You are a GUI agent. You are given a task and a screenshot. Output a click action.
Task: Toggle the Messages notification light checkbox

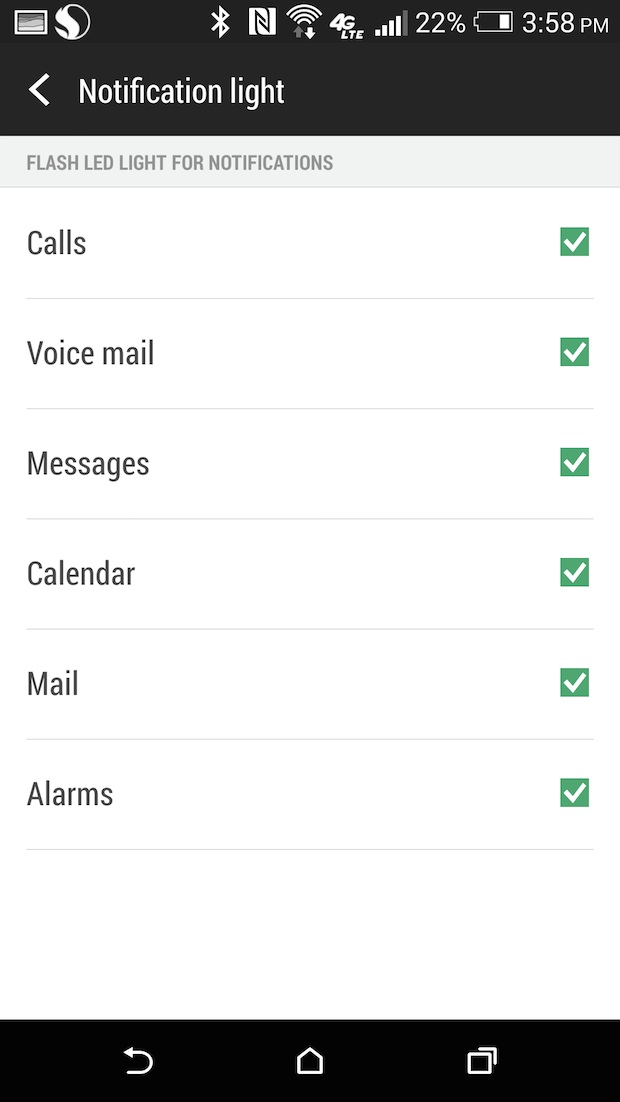(x=574, y=462)
